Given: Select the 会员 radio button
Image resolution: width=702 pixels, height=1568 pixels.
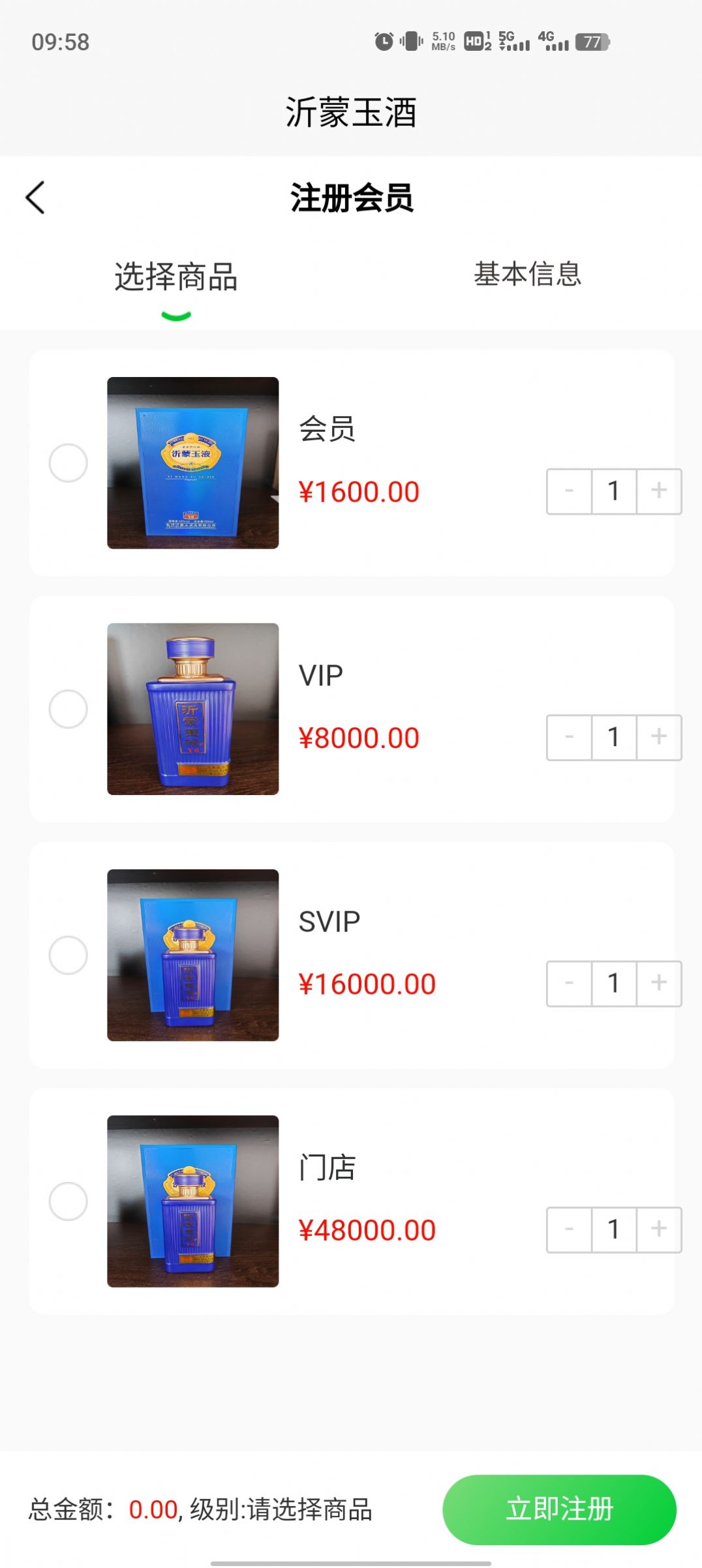Looking at the screenshot, I should [x=69, y=463].
